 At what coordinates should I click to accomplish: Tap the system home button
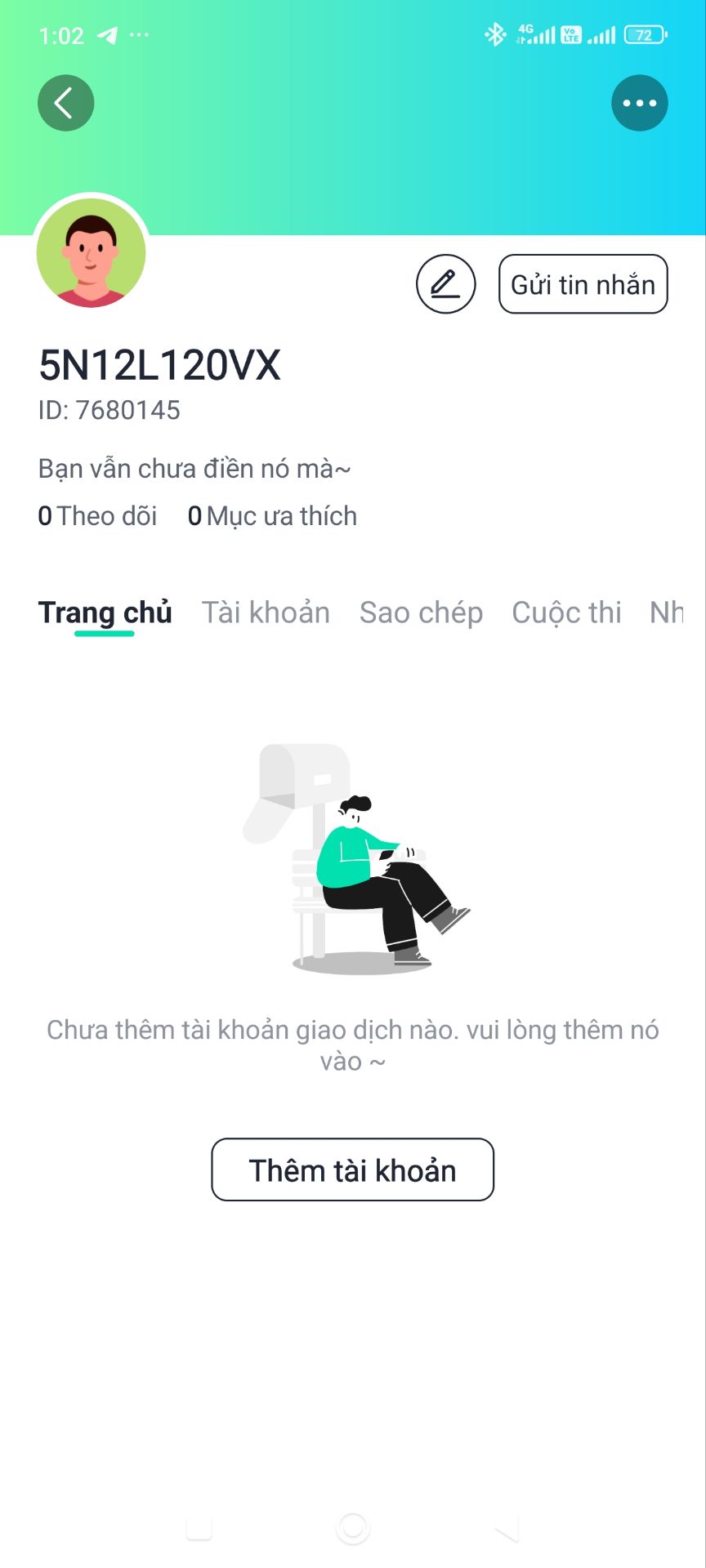coord(353,1528)
